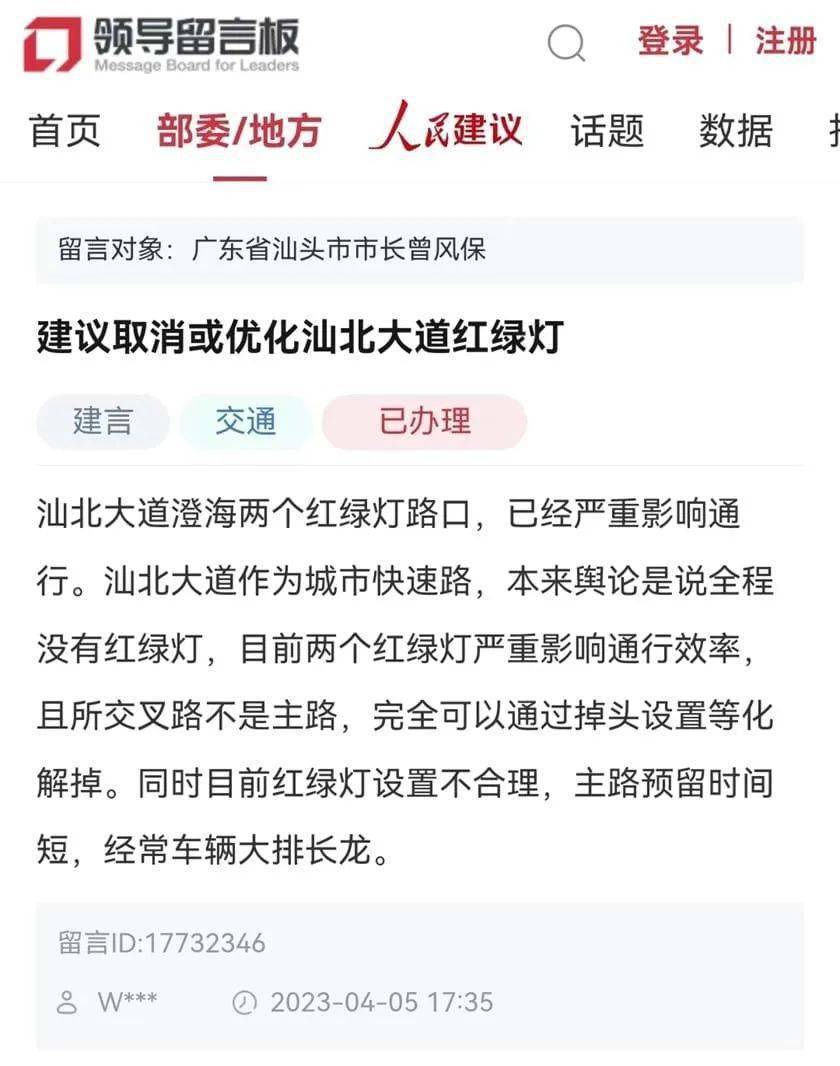This screenshot has height=1066, width=840.
Task: Select the 部委/地方 tab
Action: click(239, 131)
